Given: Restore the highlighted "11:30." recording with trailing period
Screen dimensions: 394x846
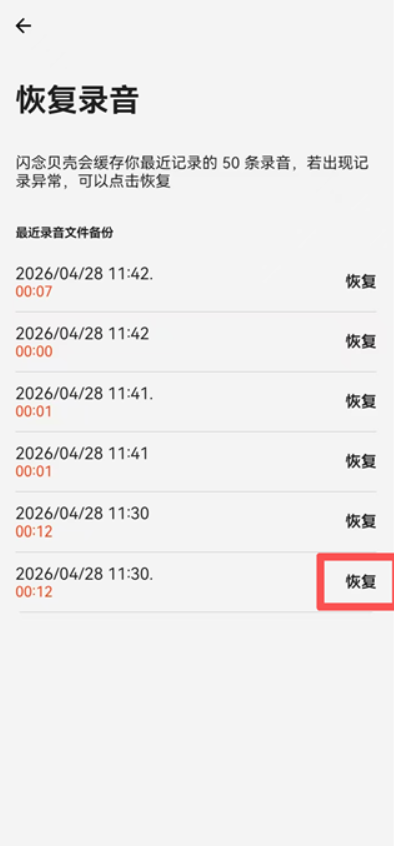Looking at the screenshot, I should coord(361,582).
